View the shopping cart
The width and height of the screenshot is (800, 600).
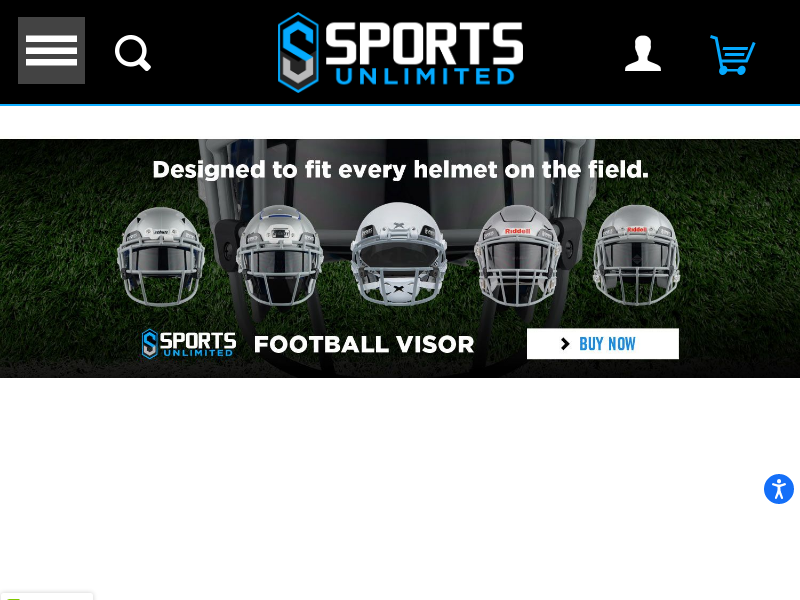(732, 55)
